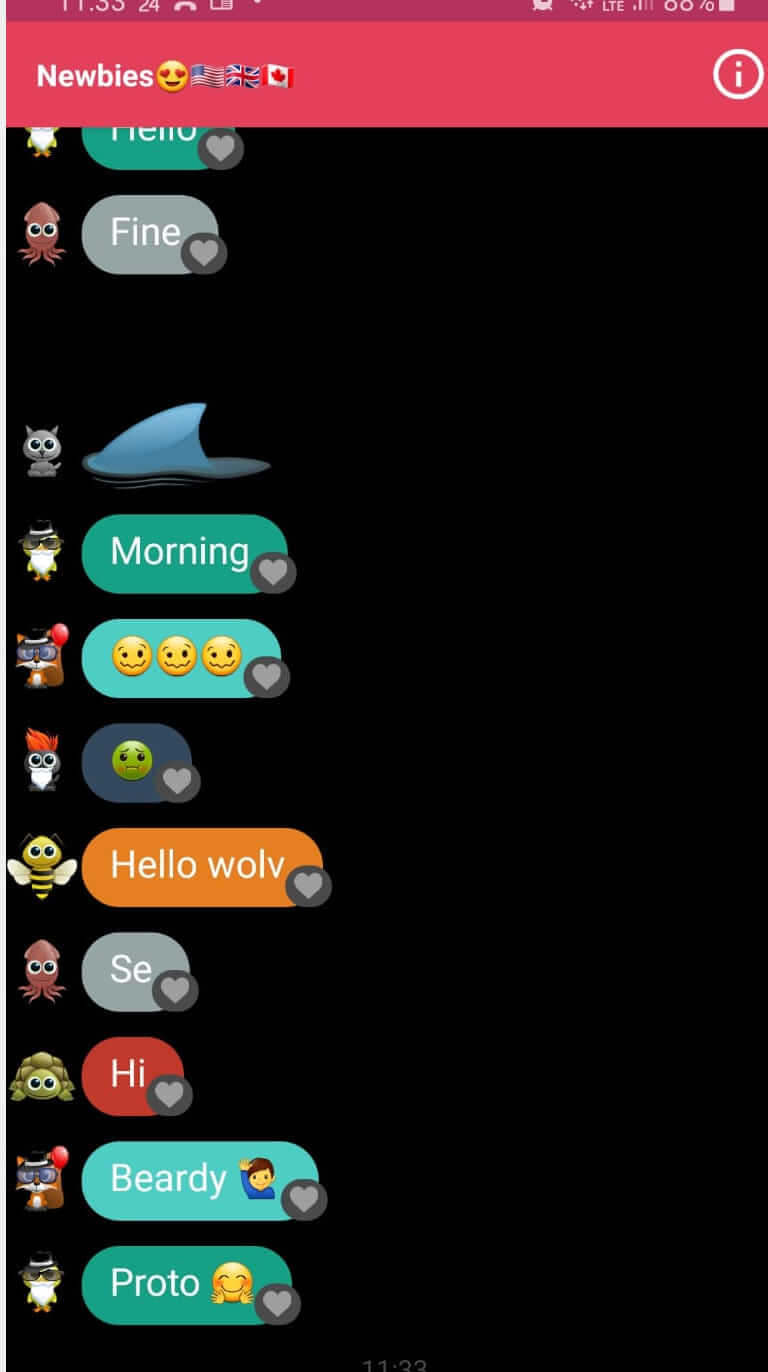Image resolution: width=768 pixels, height=1372 pixels.
Task: Heart the "Beardy" message
Action: coord(304,1198)
